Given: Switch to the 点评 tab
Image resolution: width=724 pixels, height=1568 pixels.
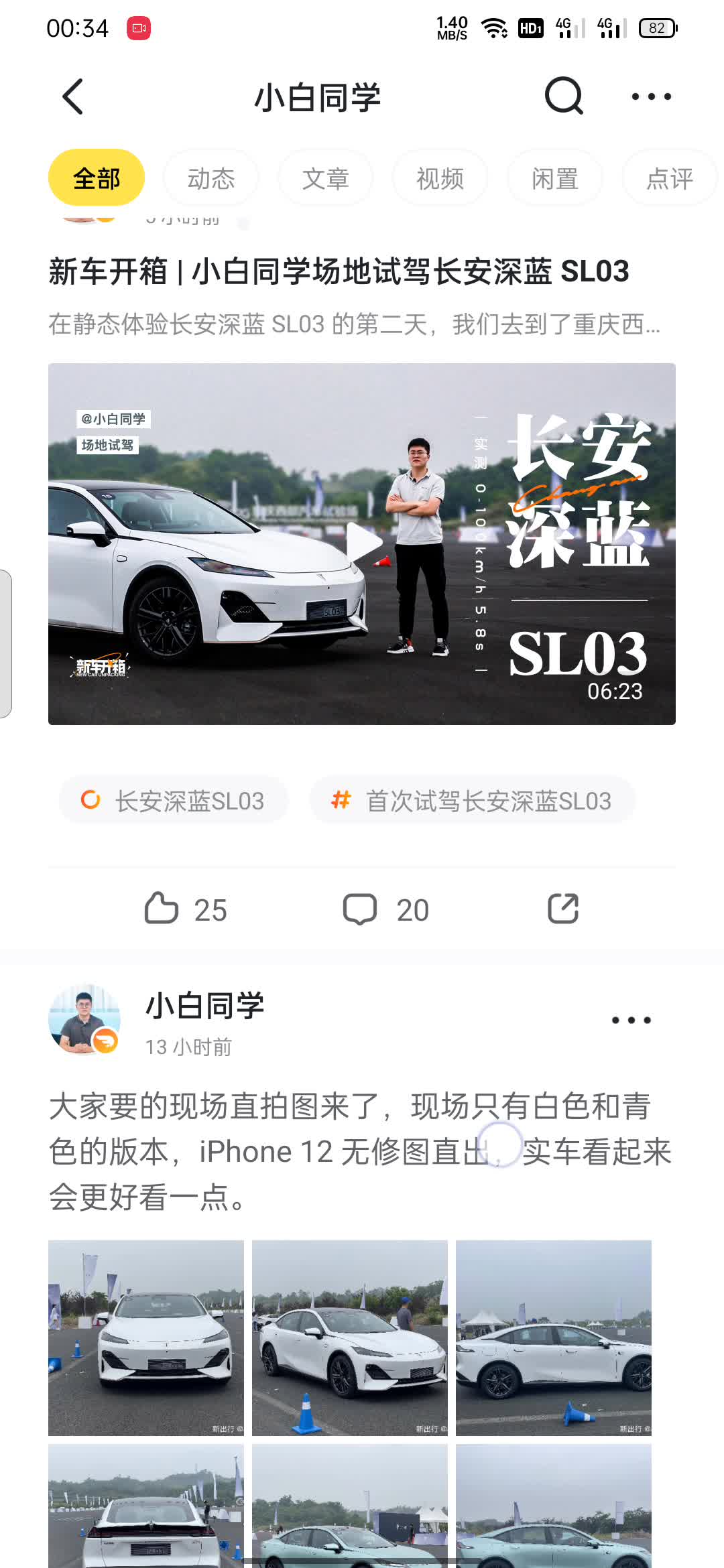Looking at the screenshot, I should (x=669, y=178).
